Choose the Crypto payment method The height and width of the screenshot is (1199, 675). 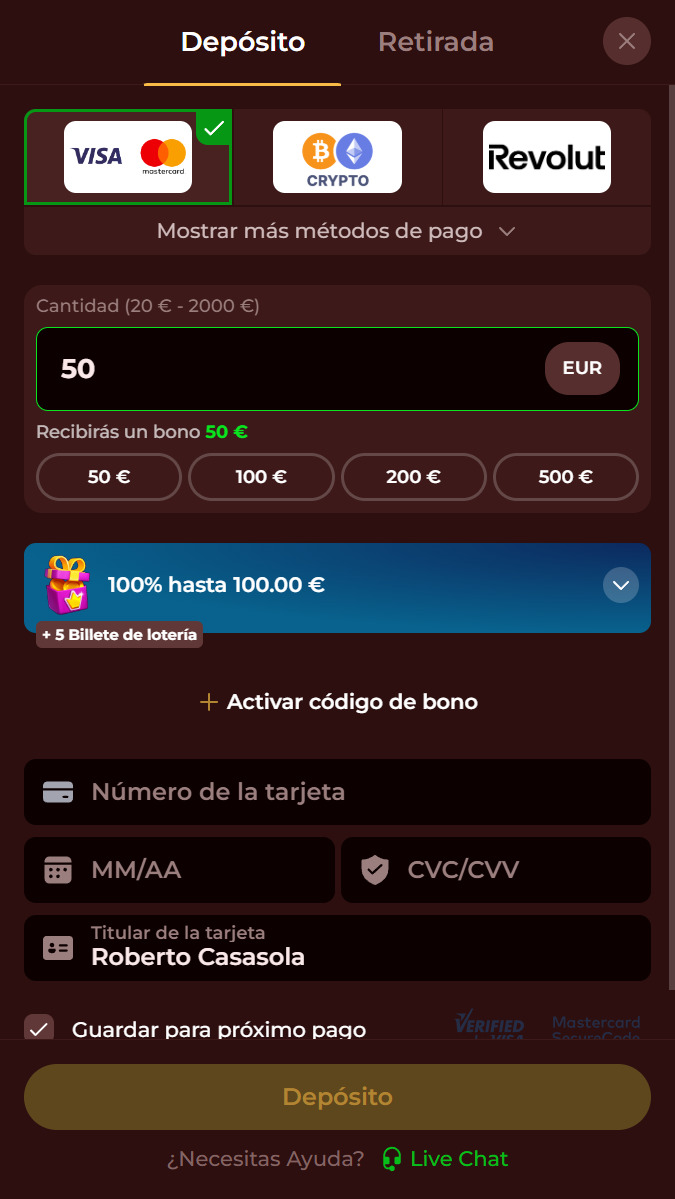click(x=337, y=157)
